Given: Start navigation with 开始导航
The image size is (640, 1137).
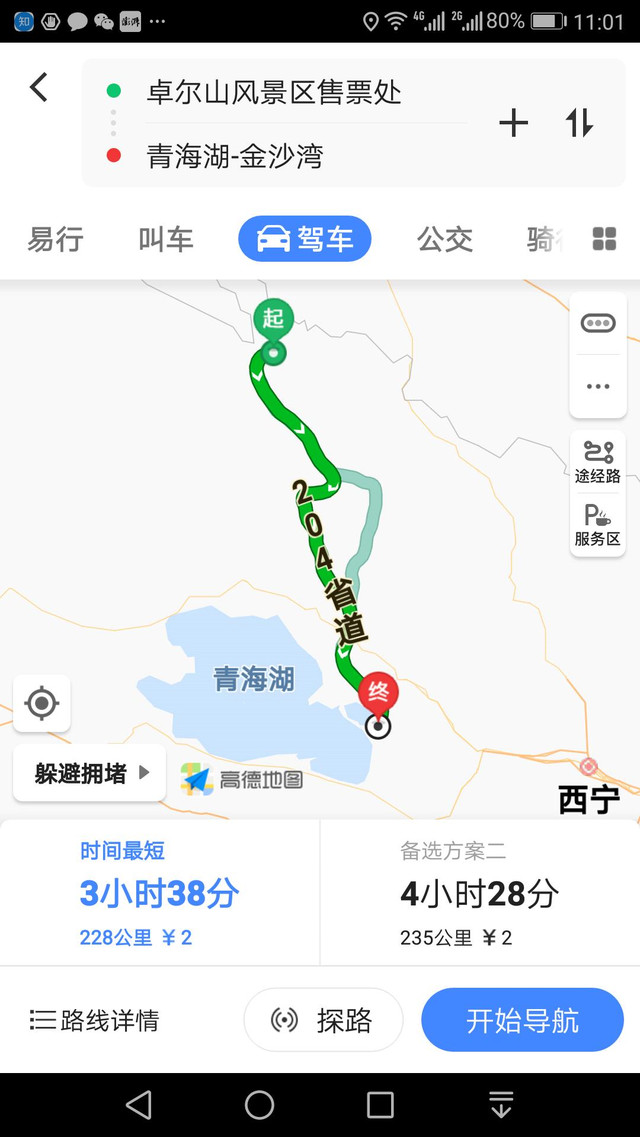Looking at the screenshot, I should click(x=522, y=1021).
